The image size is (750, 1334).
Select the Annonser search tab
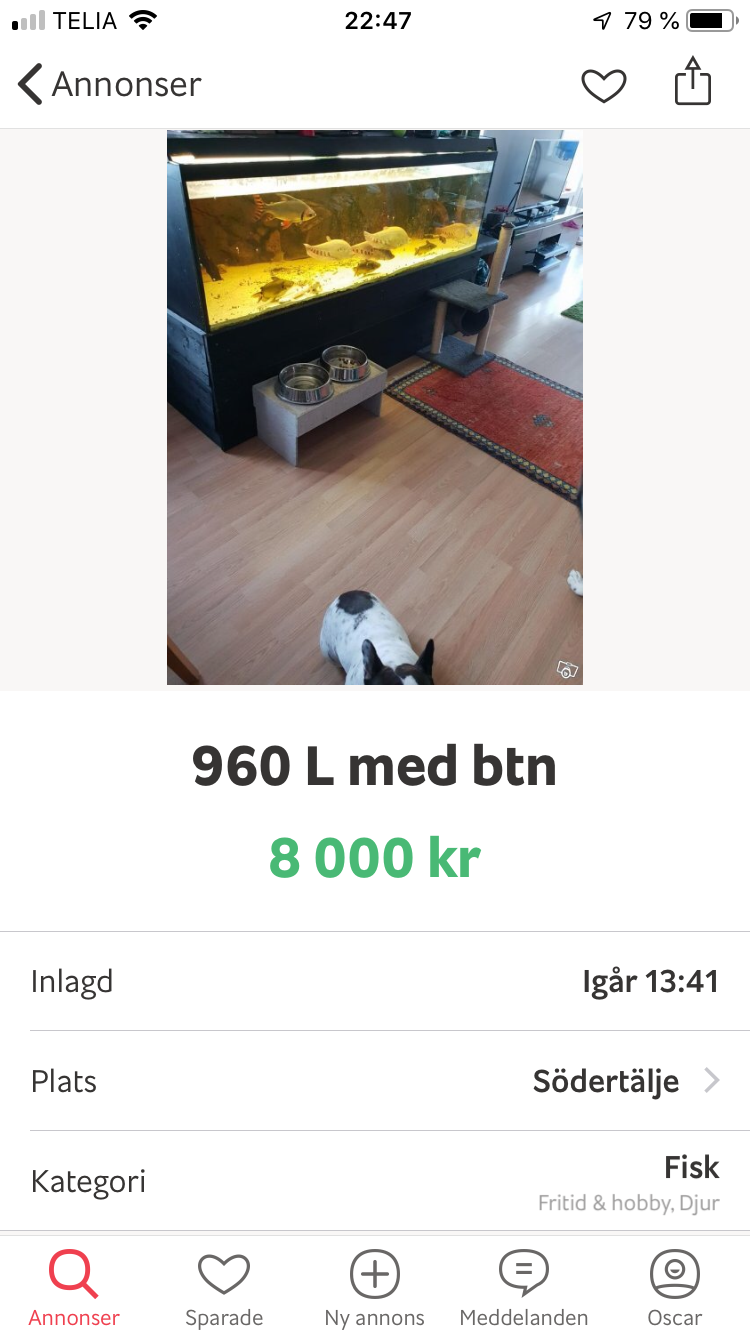point(74,1289)
